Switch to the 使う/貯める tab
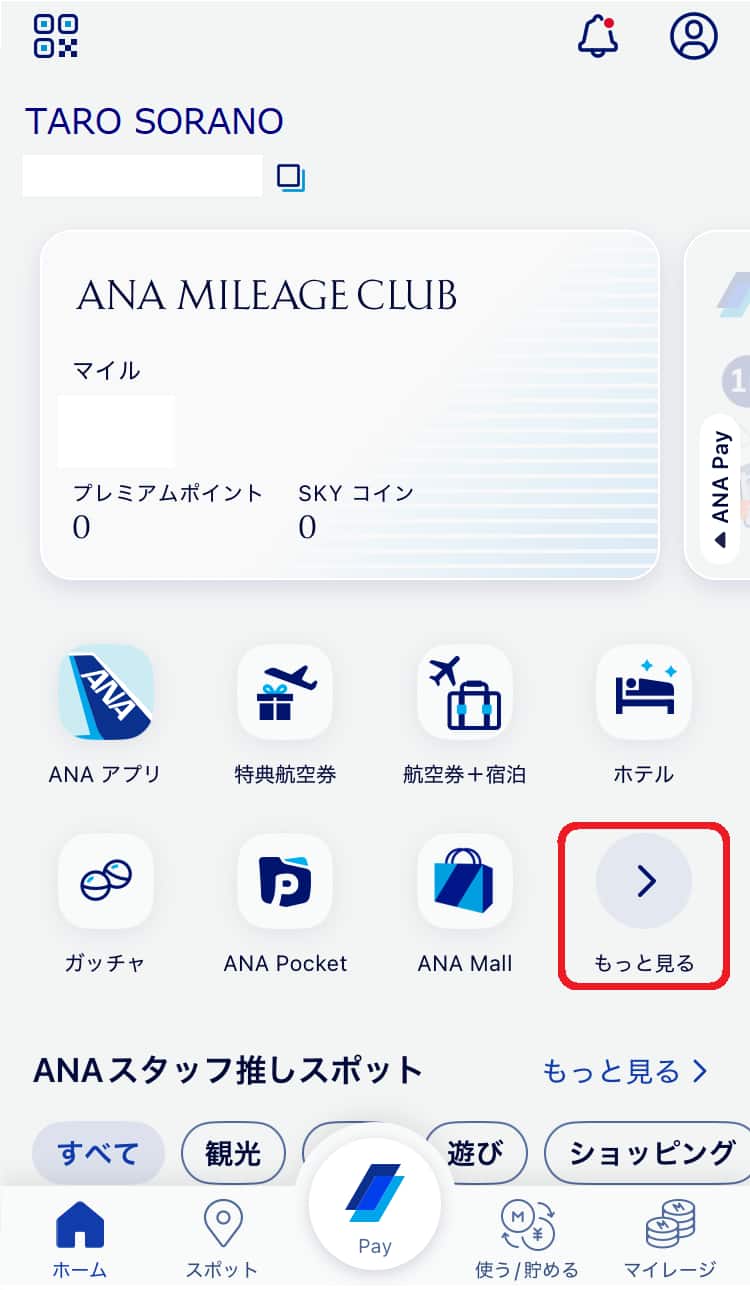The image size is (750, 1290). tap(527, 1240)
